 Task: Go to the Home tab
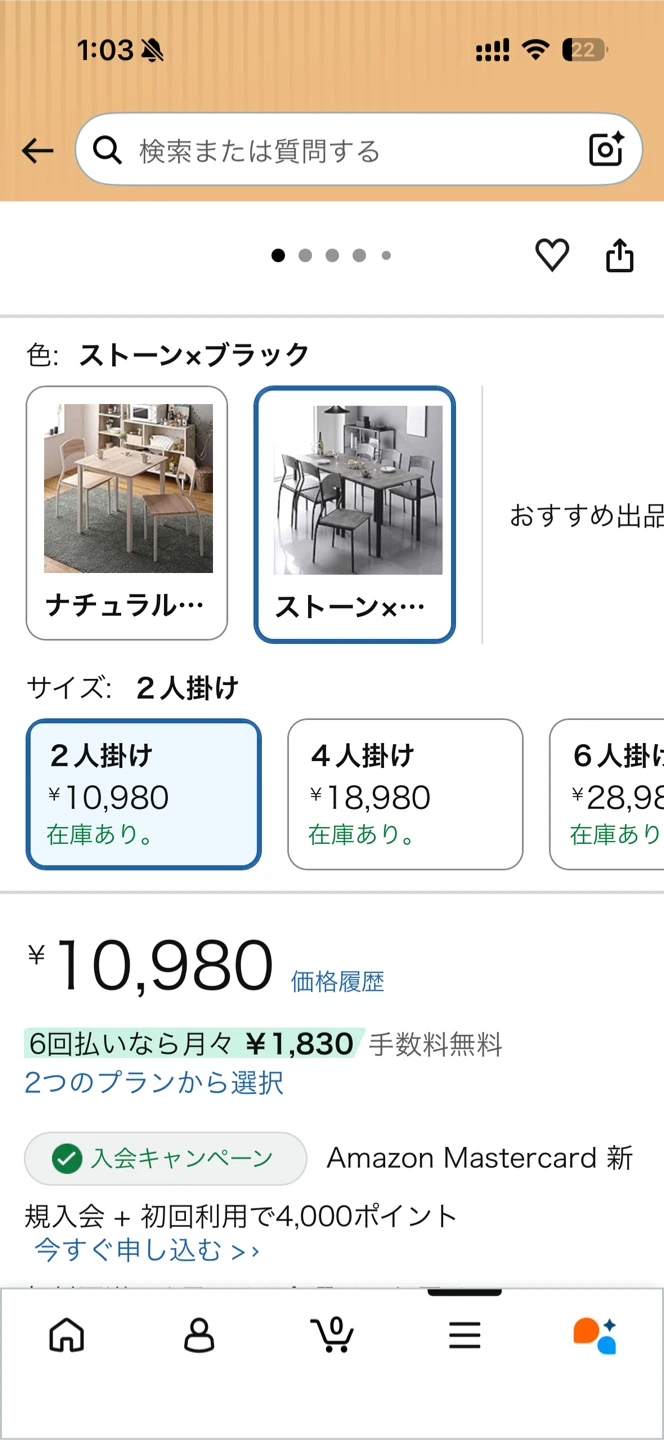(x=67, y=1335)
